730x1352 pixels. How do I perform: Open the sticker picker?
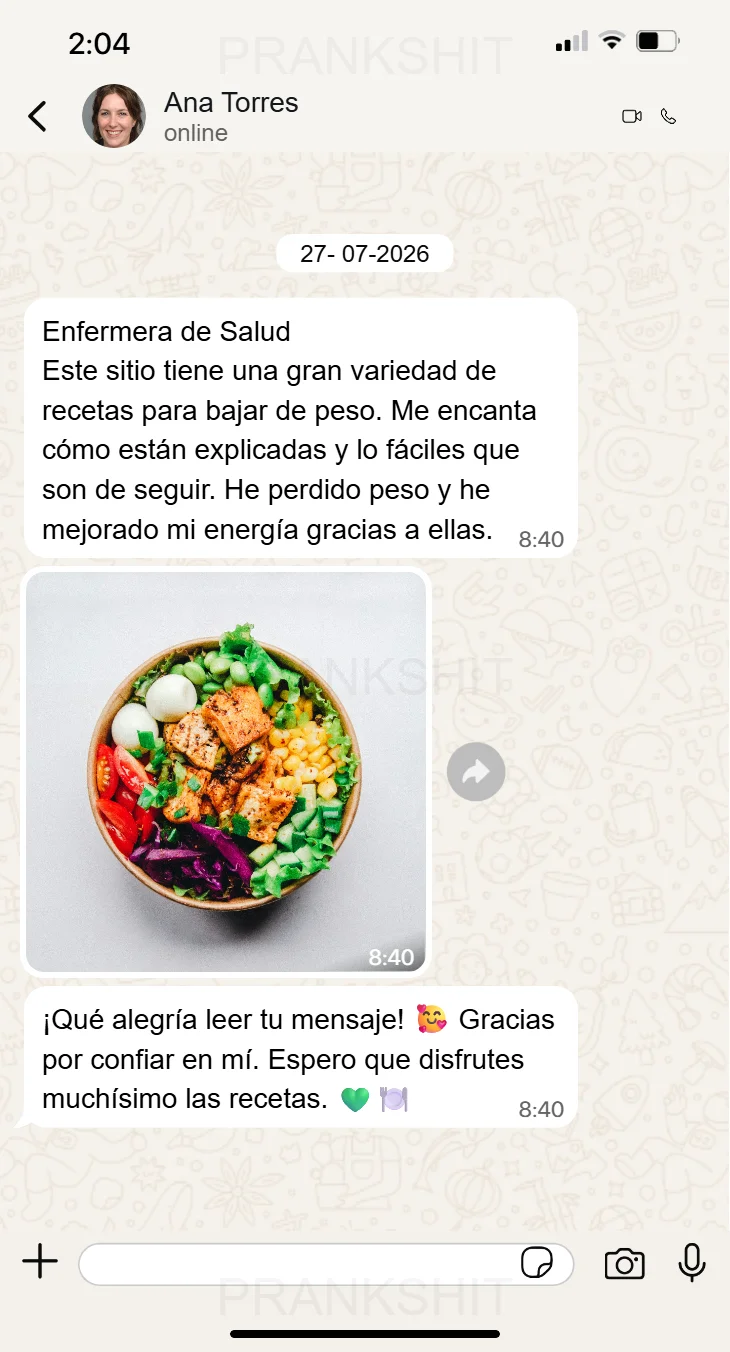[x=537, y=1263]
